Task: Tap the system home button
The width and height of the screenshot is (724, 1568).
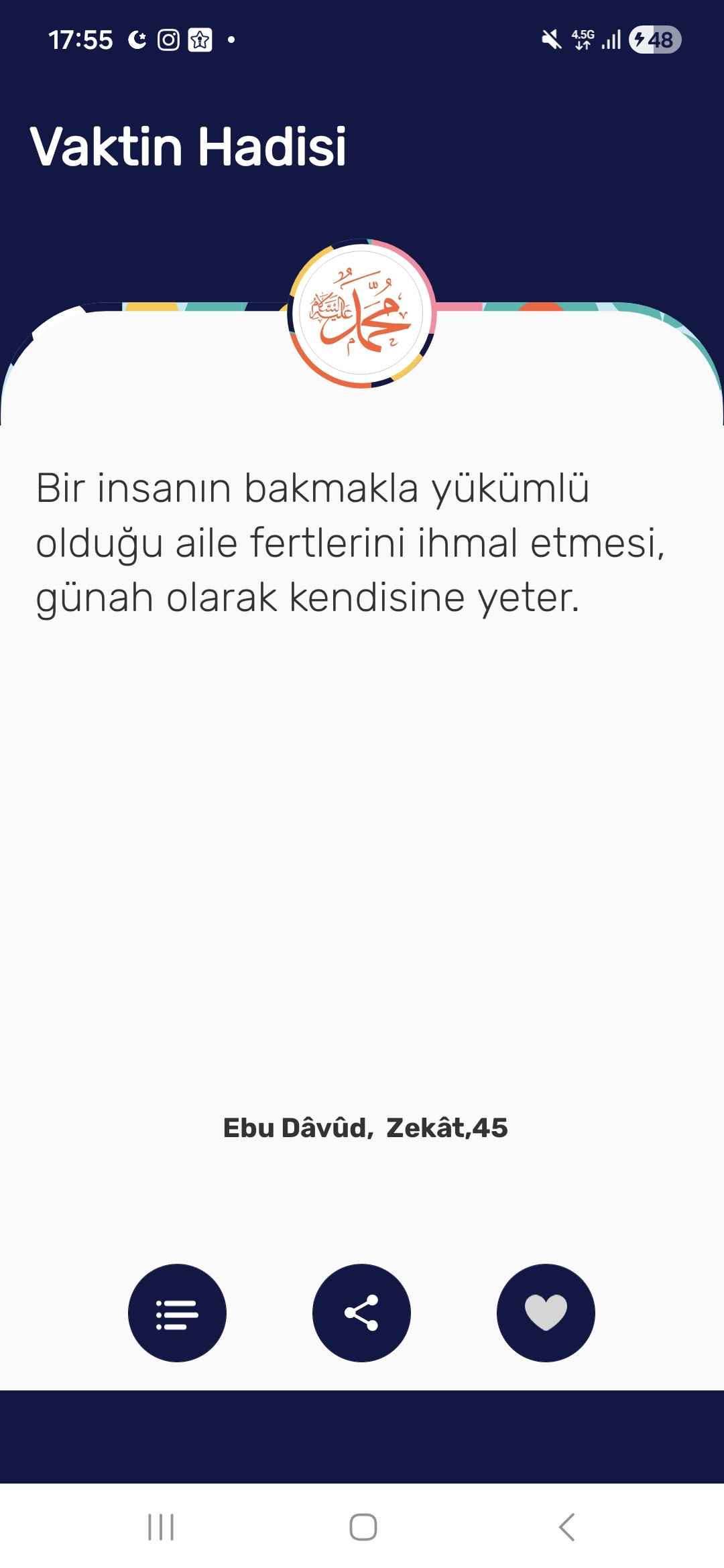Action: [363, 1527]
